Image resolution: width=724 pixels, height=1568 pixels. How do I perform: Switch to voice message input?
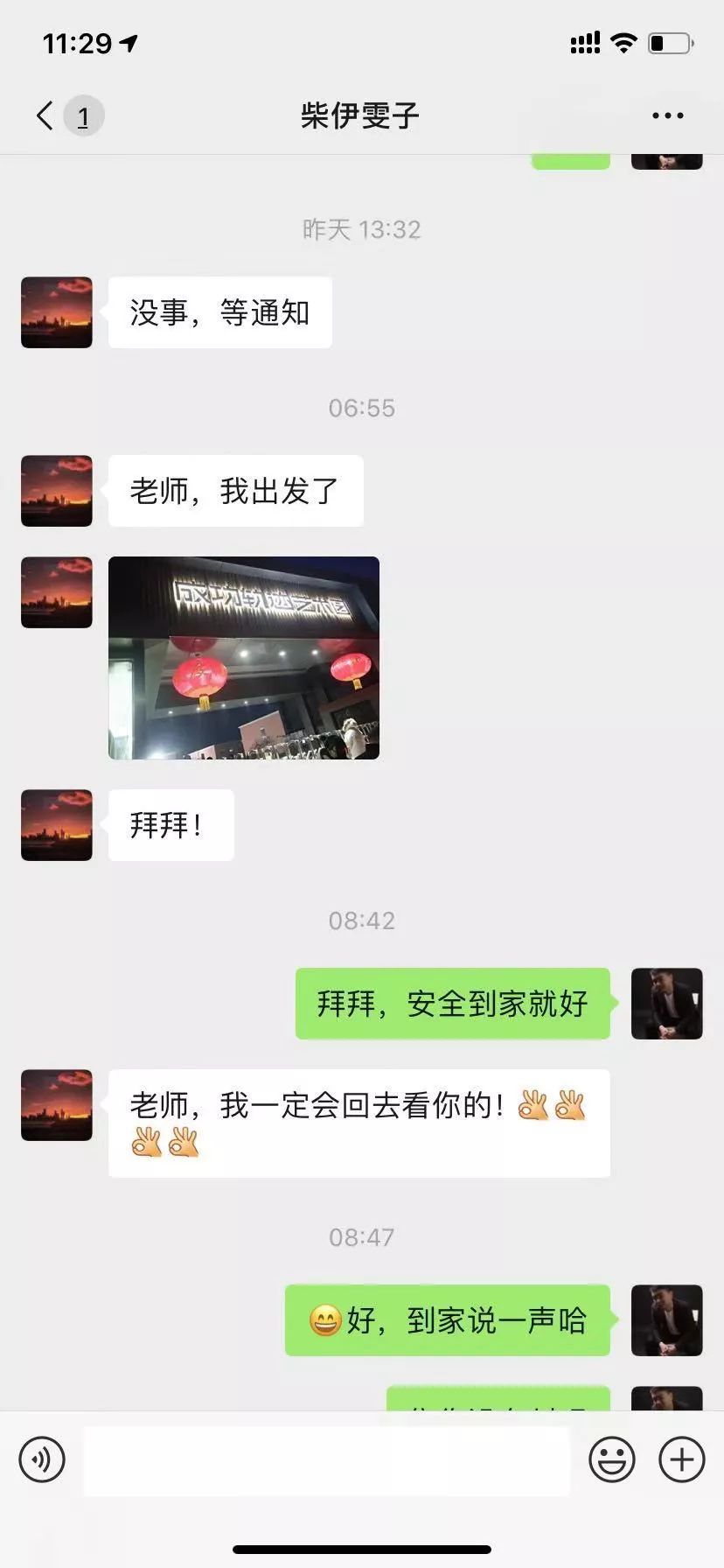pyautogui.click(x=42, y=1459)
